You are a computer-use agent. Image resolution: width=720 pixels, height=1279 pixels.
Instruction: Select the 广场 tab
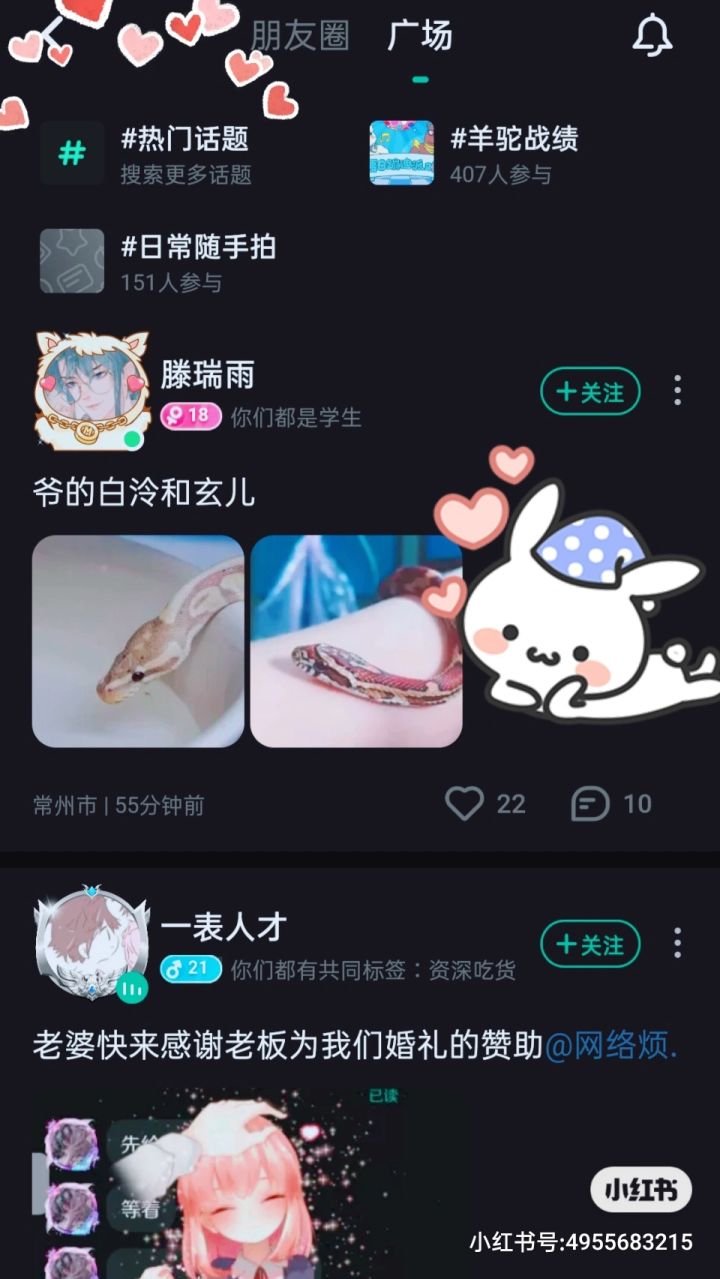420,36
